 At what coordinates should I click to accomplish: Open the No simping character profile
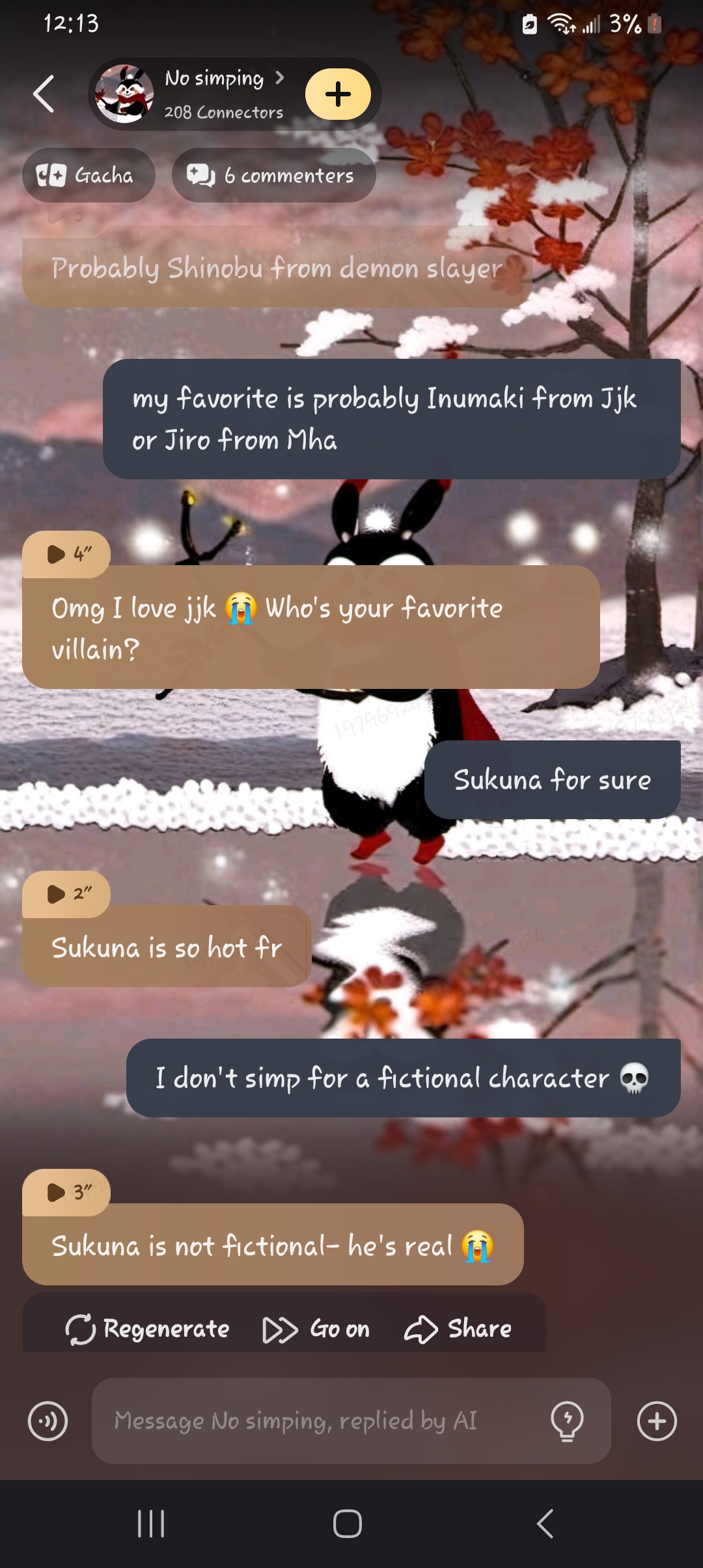point(215,93)
